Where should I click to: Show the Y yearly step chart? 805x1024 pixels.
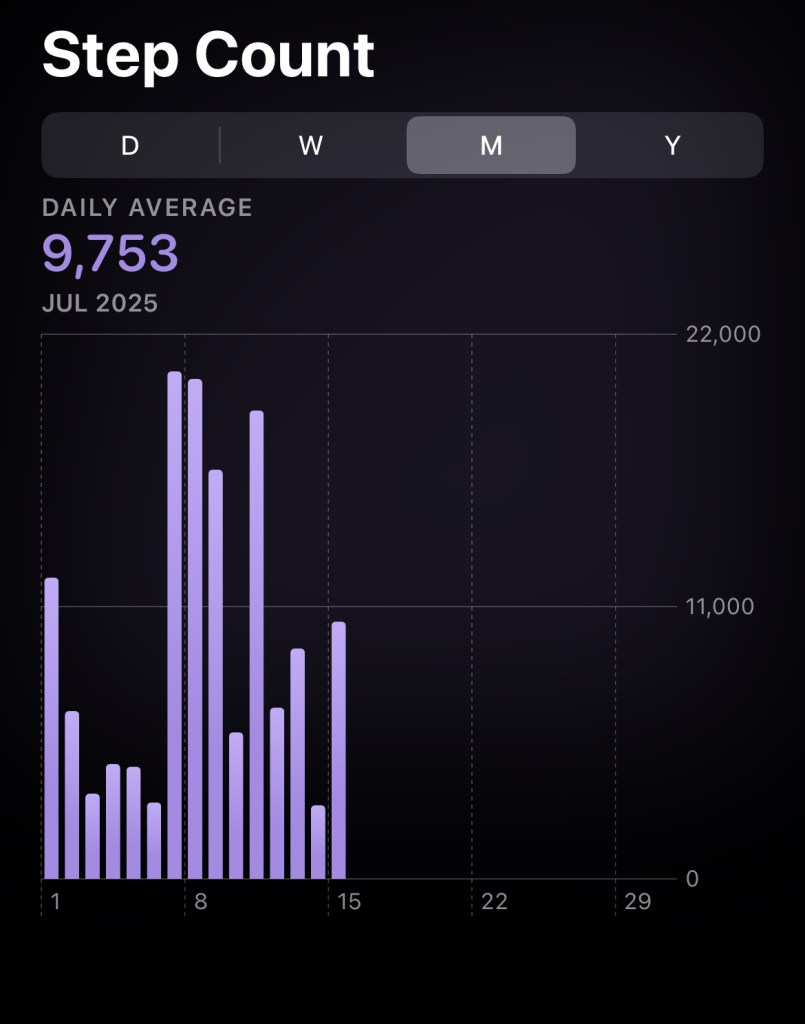pos(672,145)
